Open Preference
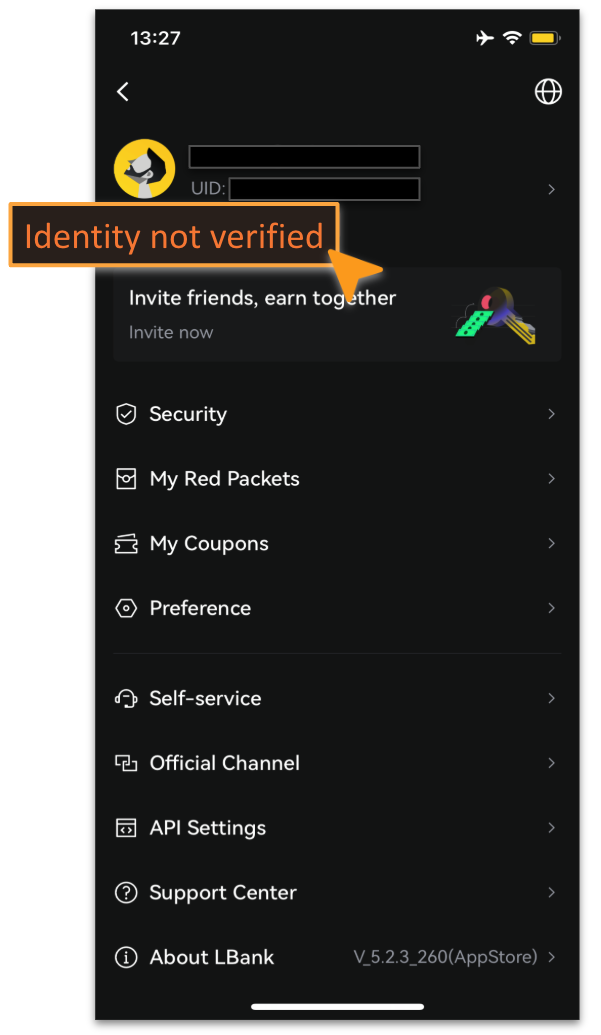The width and height of the screenshot is (601, 1035). pyautogui.click(x=337, y=608)
